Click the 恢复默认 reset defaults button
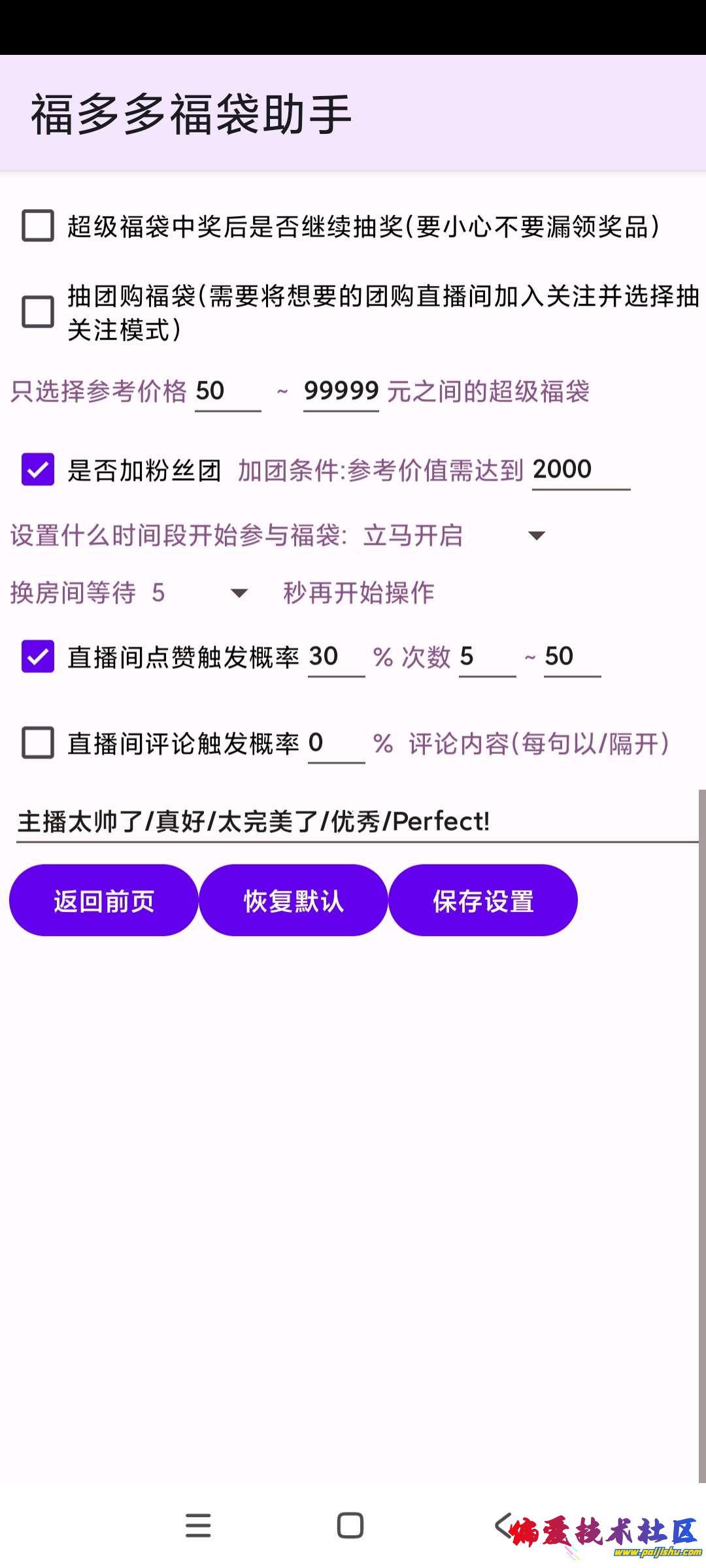 point(293,900)
